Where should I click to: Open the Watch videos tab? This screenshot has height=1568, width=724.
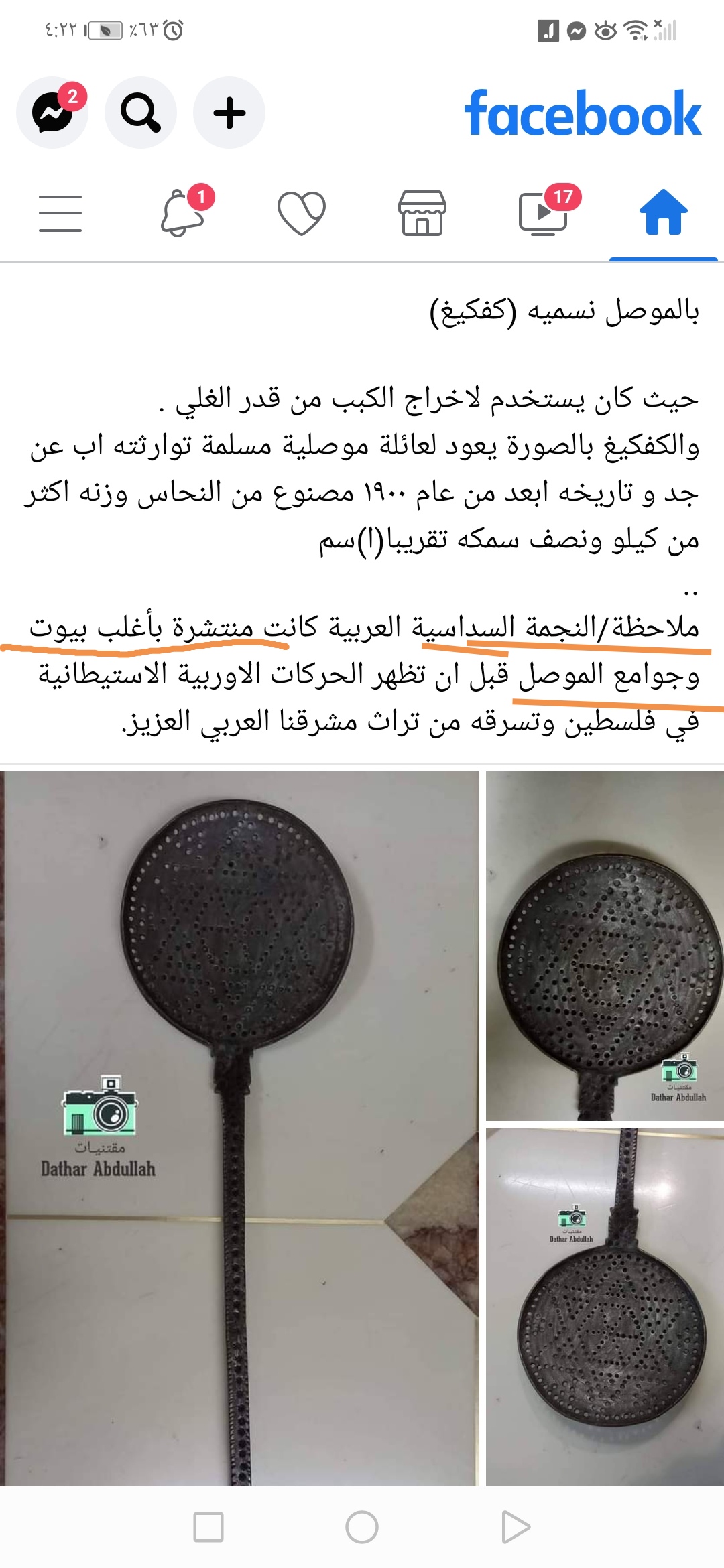543,213
